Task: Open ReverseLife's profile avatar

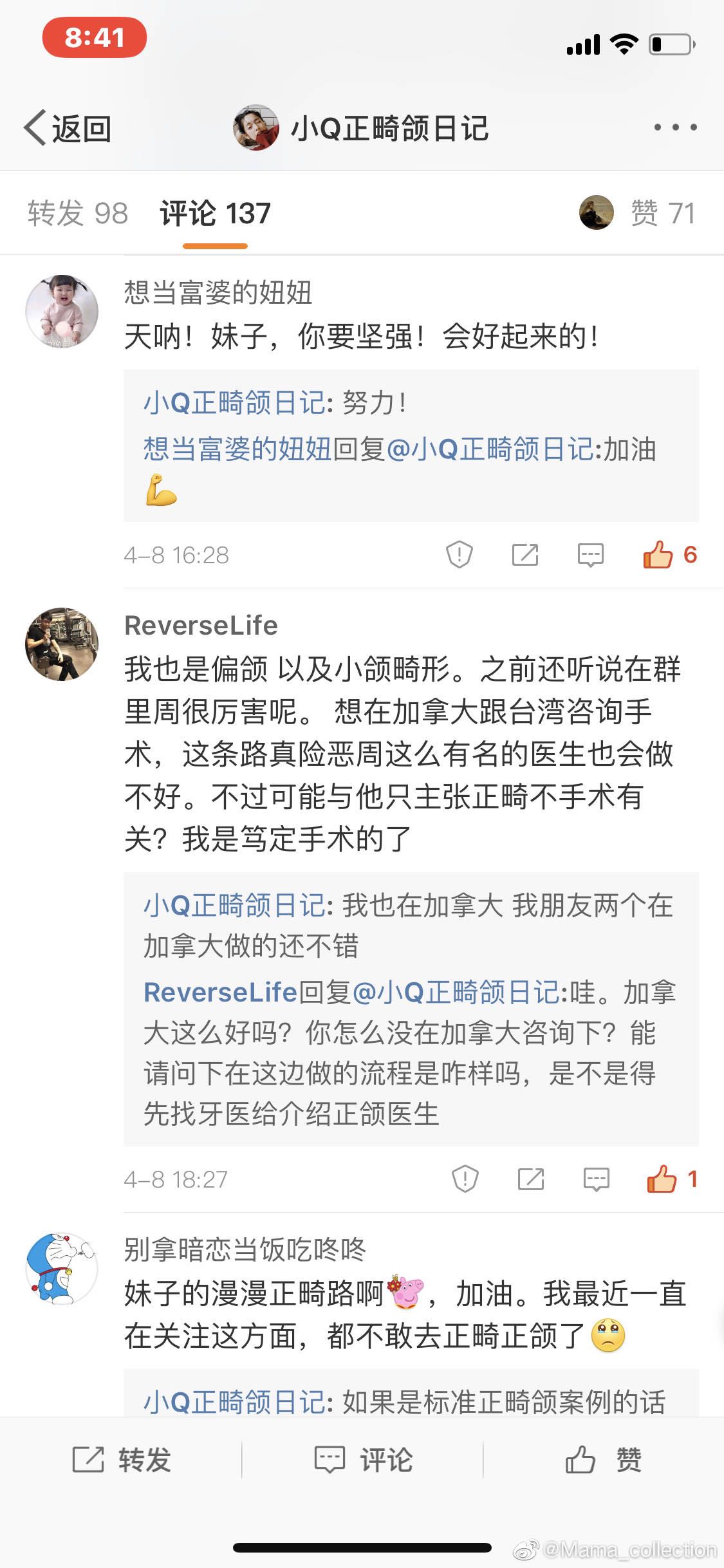Action: coord(62,644)
